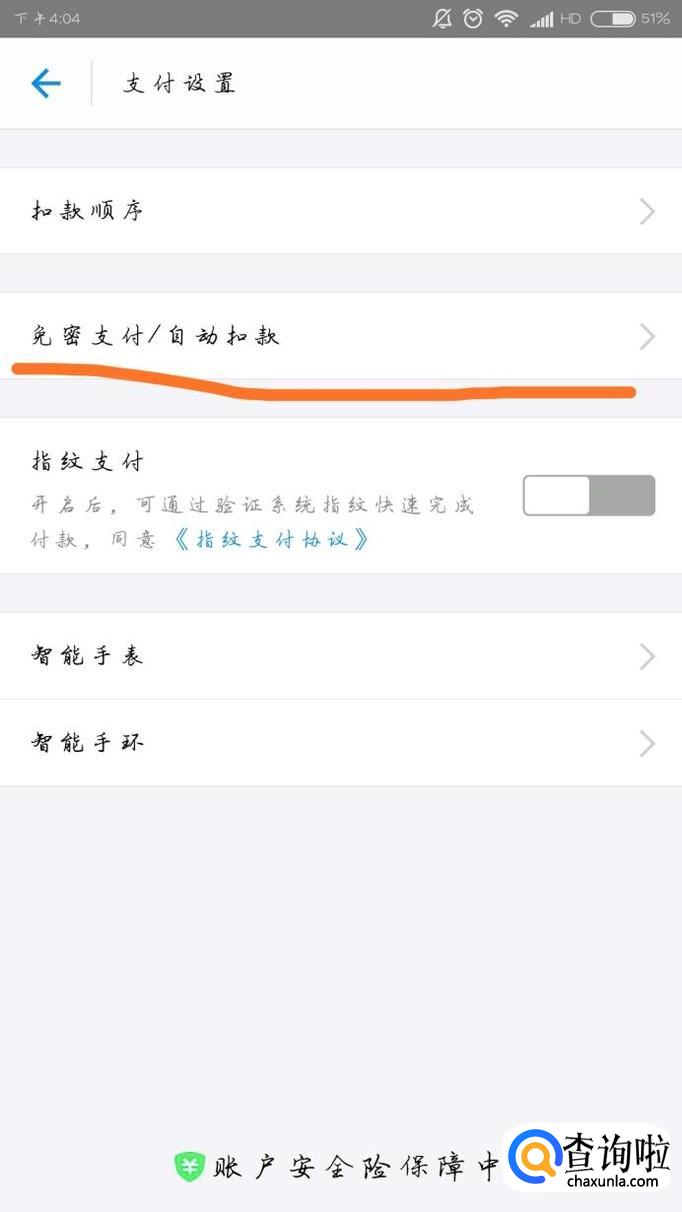Go back from 支付设置
The width and height of the screenshot is (682, 1212).
point(46,83)
